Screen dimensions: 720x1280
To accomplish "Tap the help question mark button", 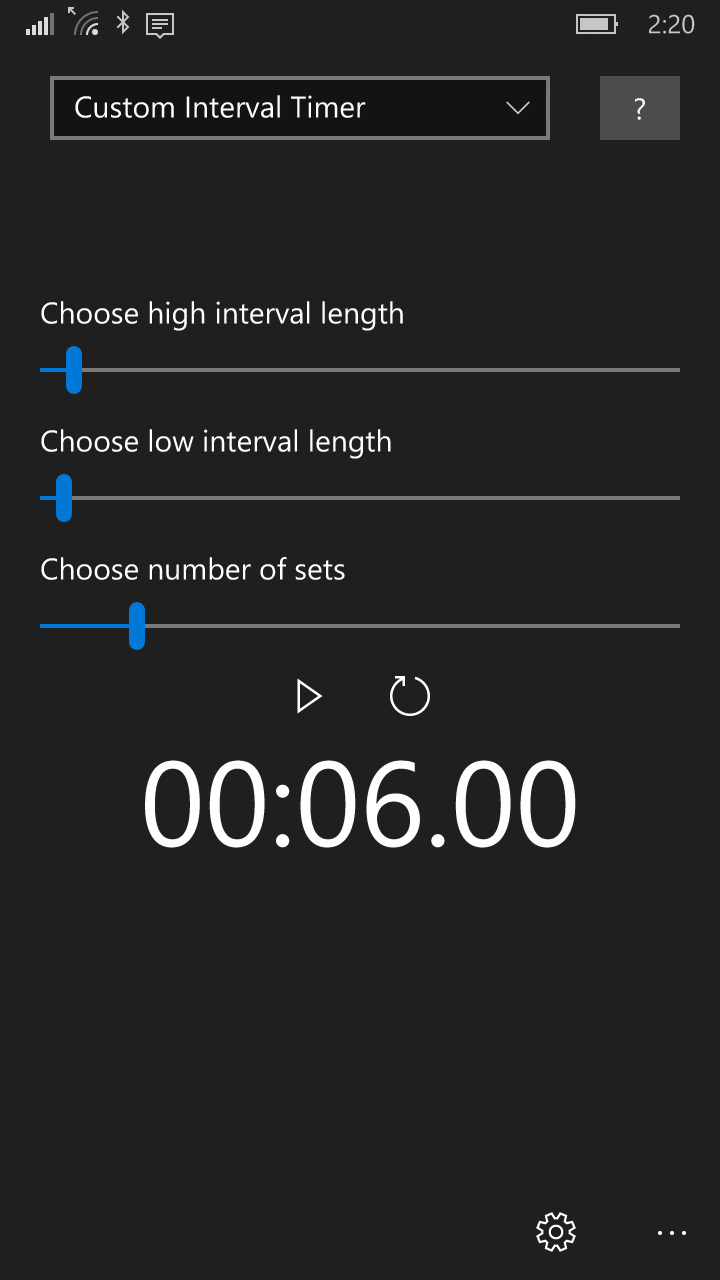I will click(x=639, y=107).
